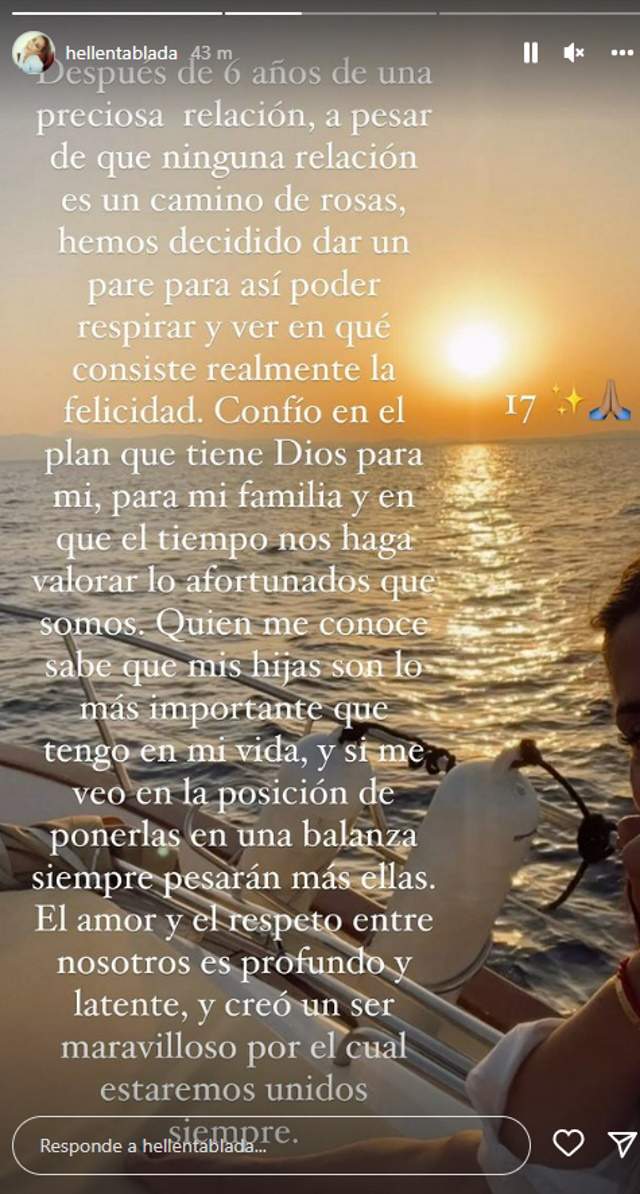
Task: Reply to hellentablada in the message field
Action: click(x=270, y=1146)
